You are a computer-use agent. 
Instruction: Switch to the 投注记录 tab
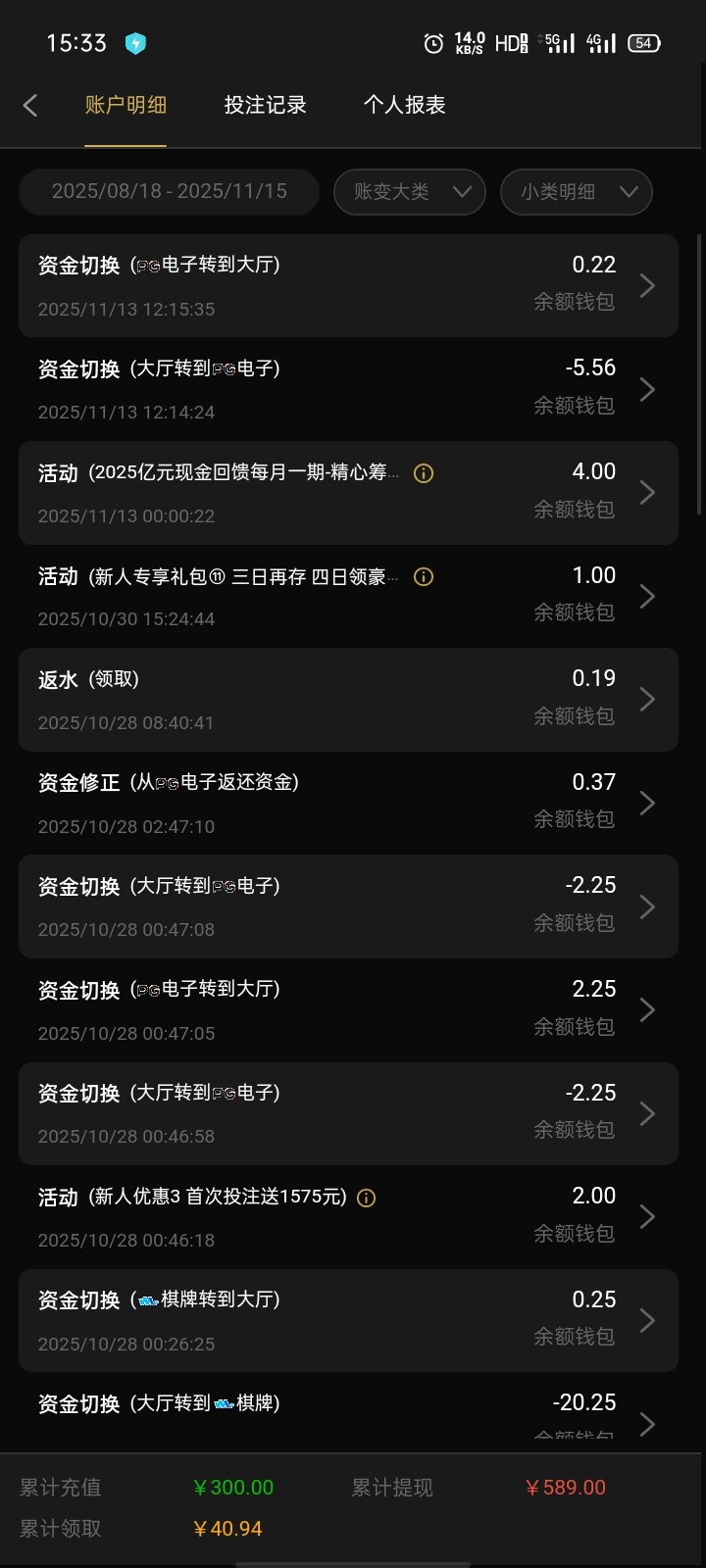point(264,105)
